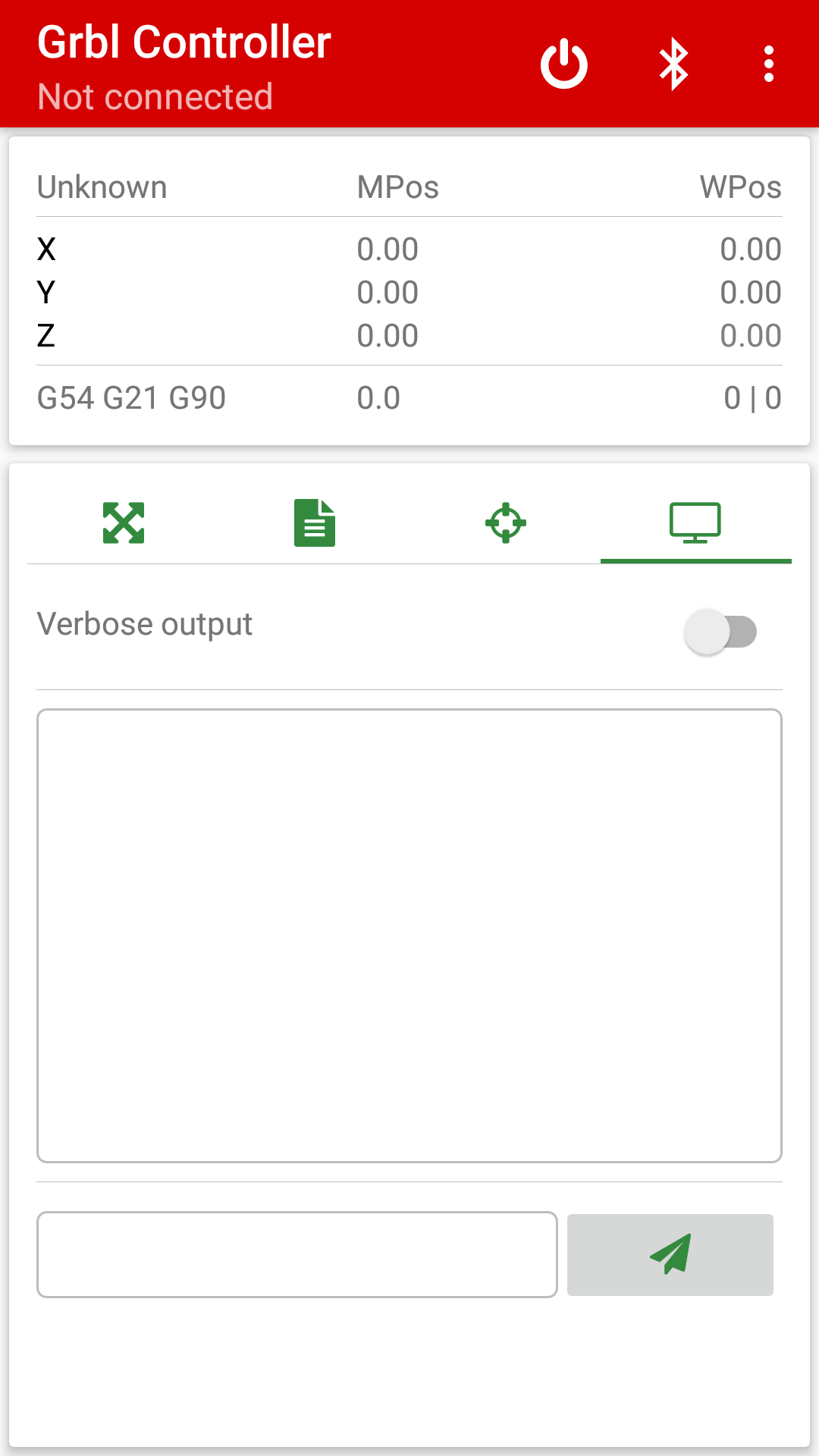This screenshot has height=1456, width=819.
Task: Switch to the jogging arrows tab
Action: pos(124,522)
